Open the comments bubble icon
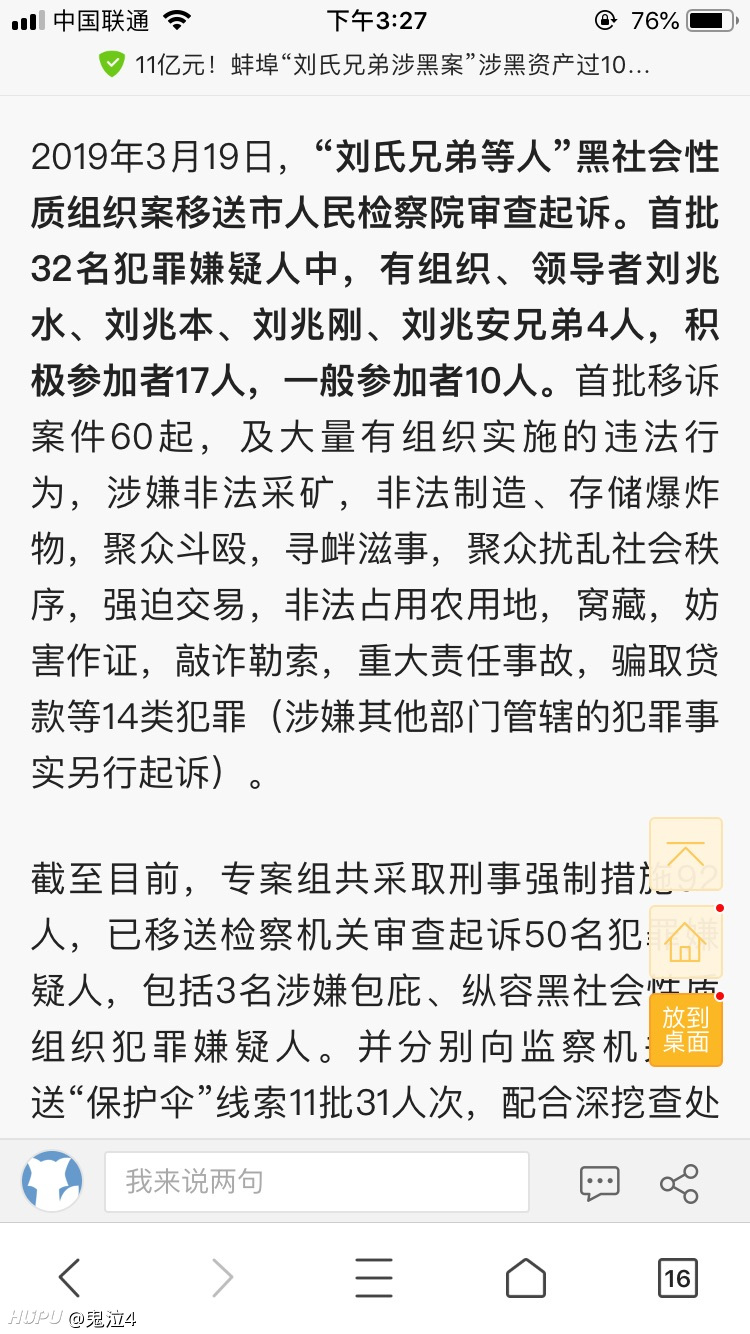The image size is (750, 1334). pos(600,1183)
